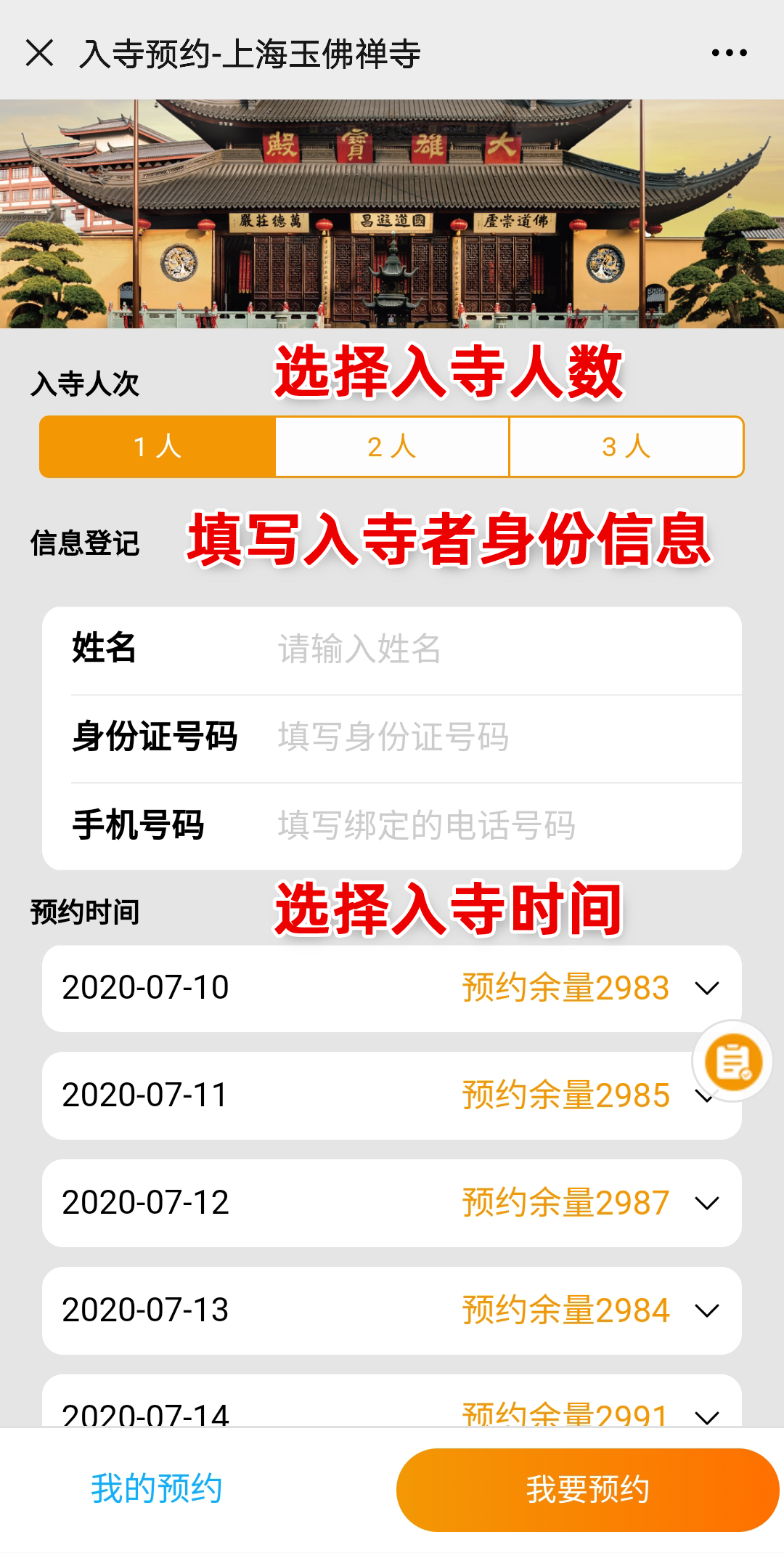Select 3 人 visitor count
The image size is (784, 1553).
pyautogui.click(x=626, y=447)
